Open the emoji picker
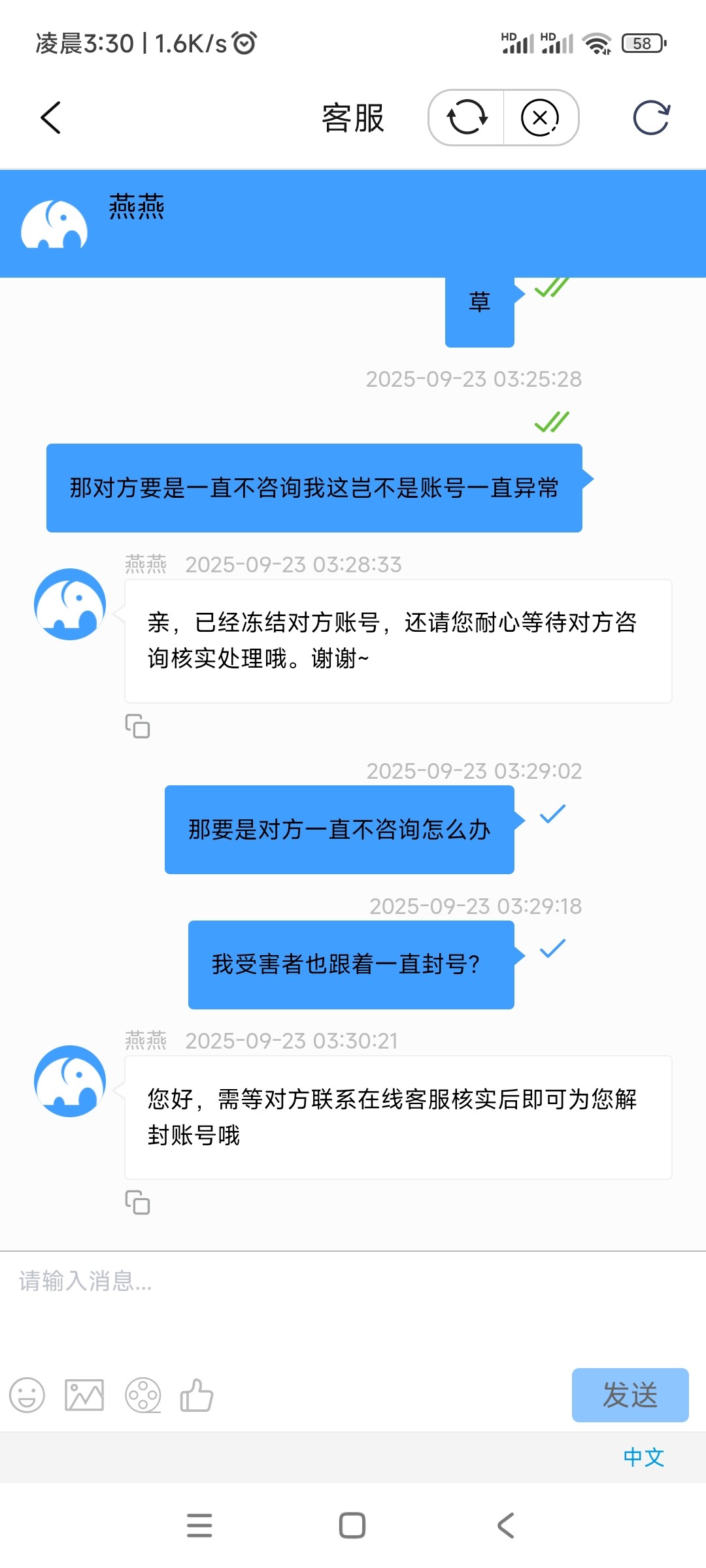706x1568 pixels. pyautogui.click(x=27, y=1396)
